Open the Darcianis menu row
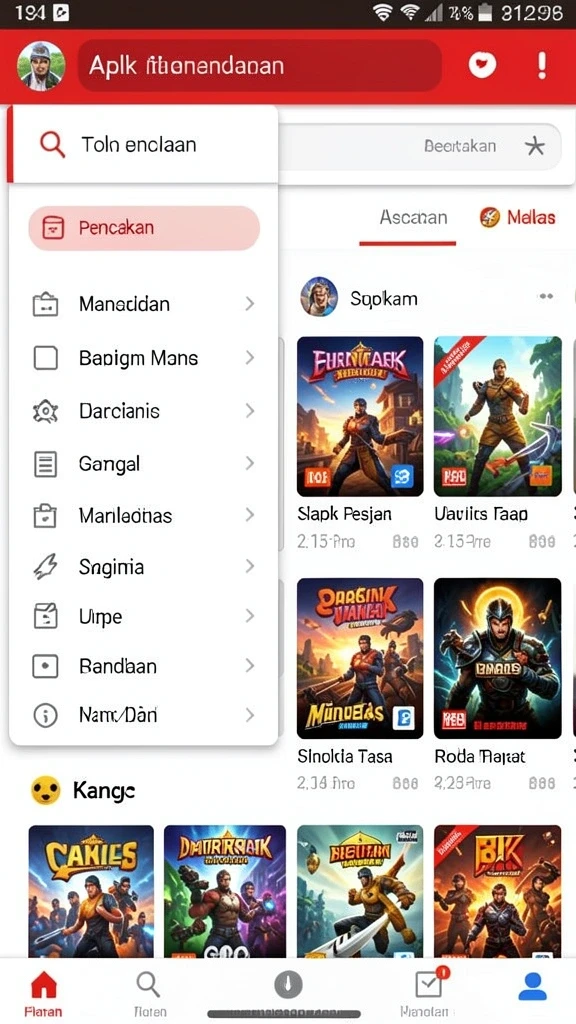Image resolution: width=576 pixels, height=1024 pixels. [143, 411]
